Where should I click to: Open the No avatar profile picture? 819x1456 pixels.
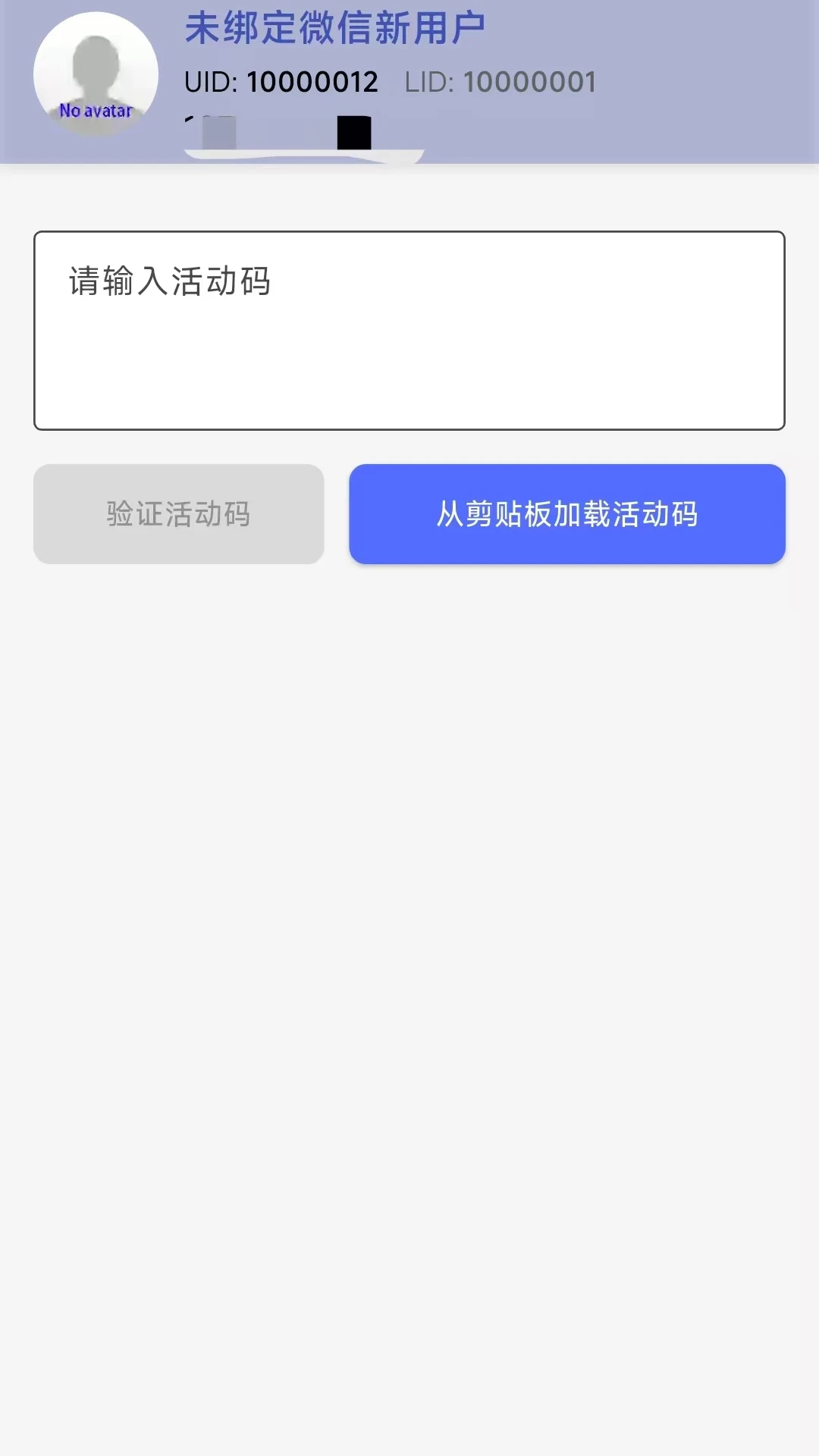pos(96,74)
